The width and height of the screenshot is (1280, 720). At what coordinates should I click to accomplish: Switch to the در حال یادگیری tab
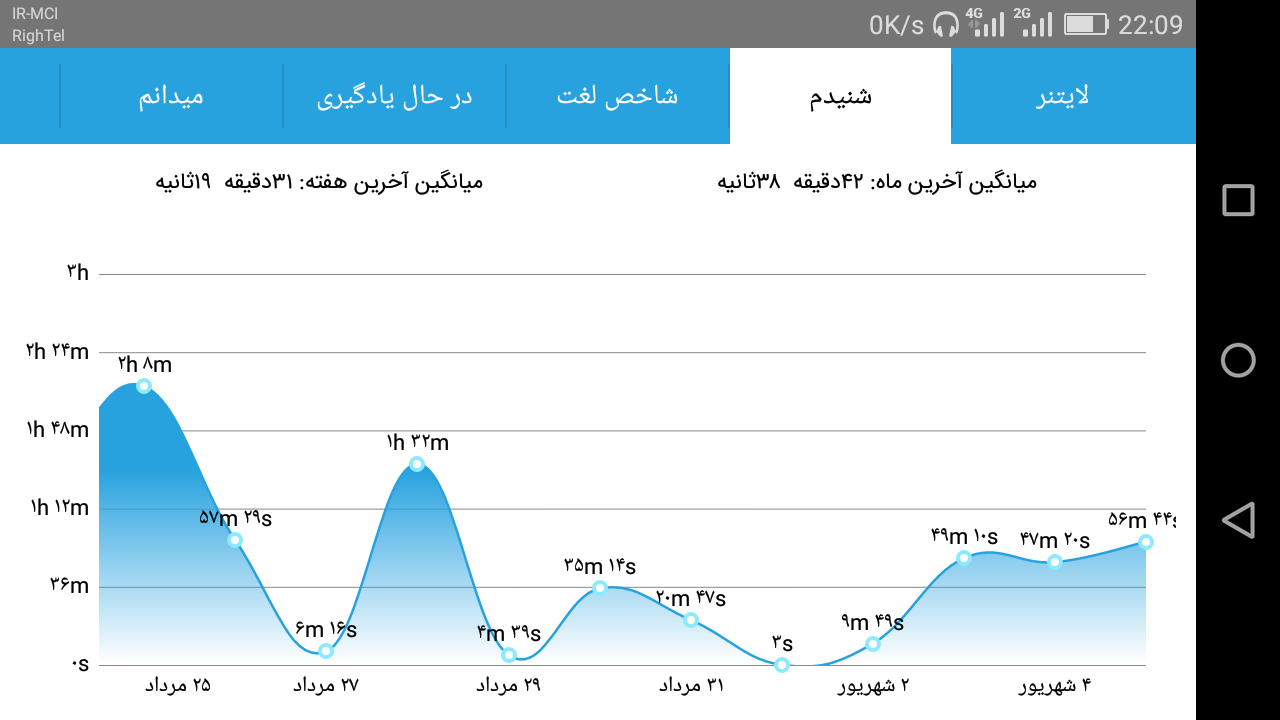[395, 96]
